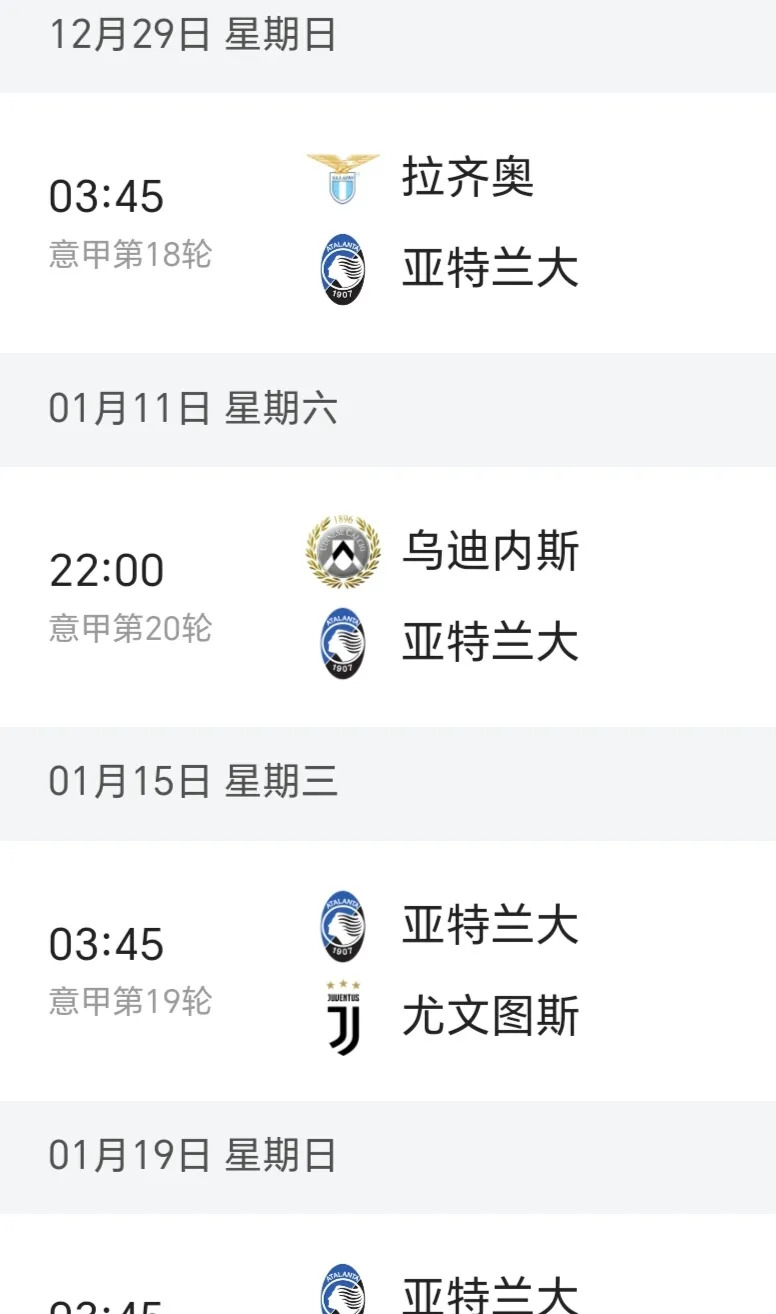Open the 乌迪内斯 team name

point(490,554)
